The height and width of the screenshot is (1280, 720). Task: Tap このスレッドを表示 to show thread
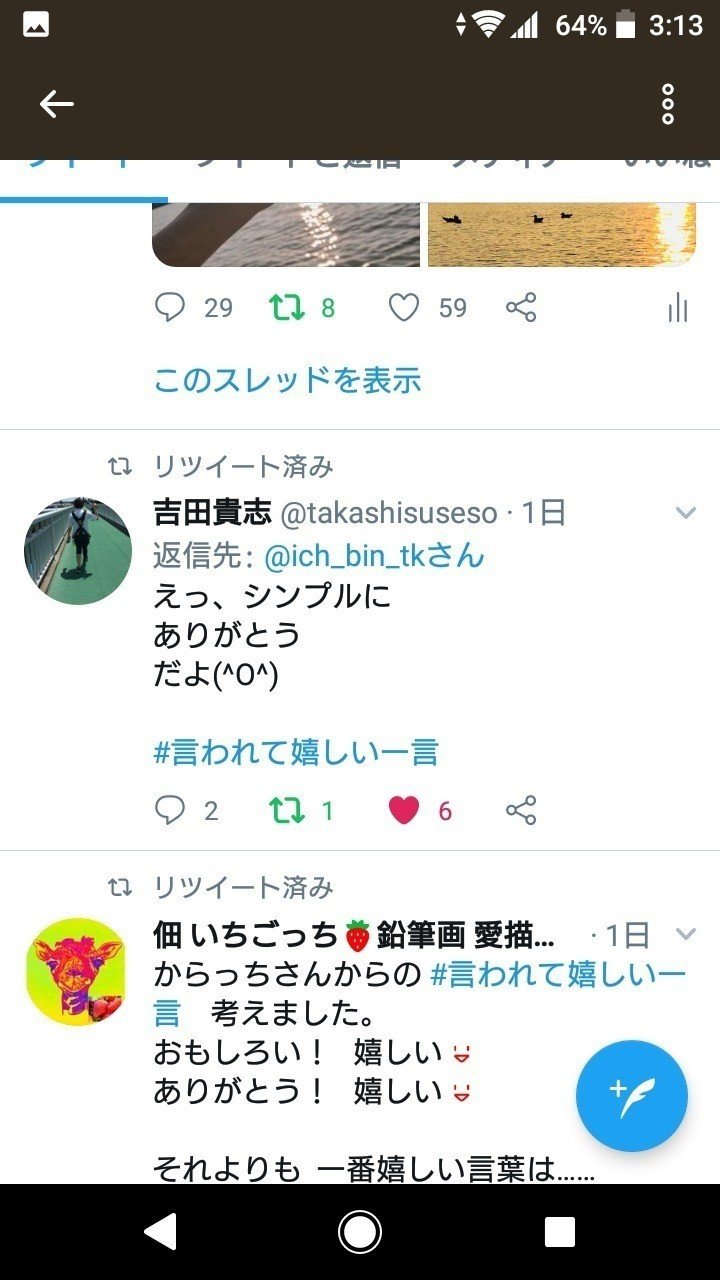287,380
